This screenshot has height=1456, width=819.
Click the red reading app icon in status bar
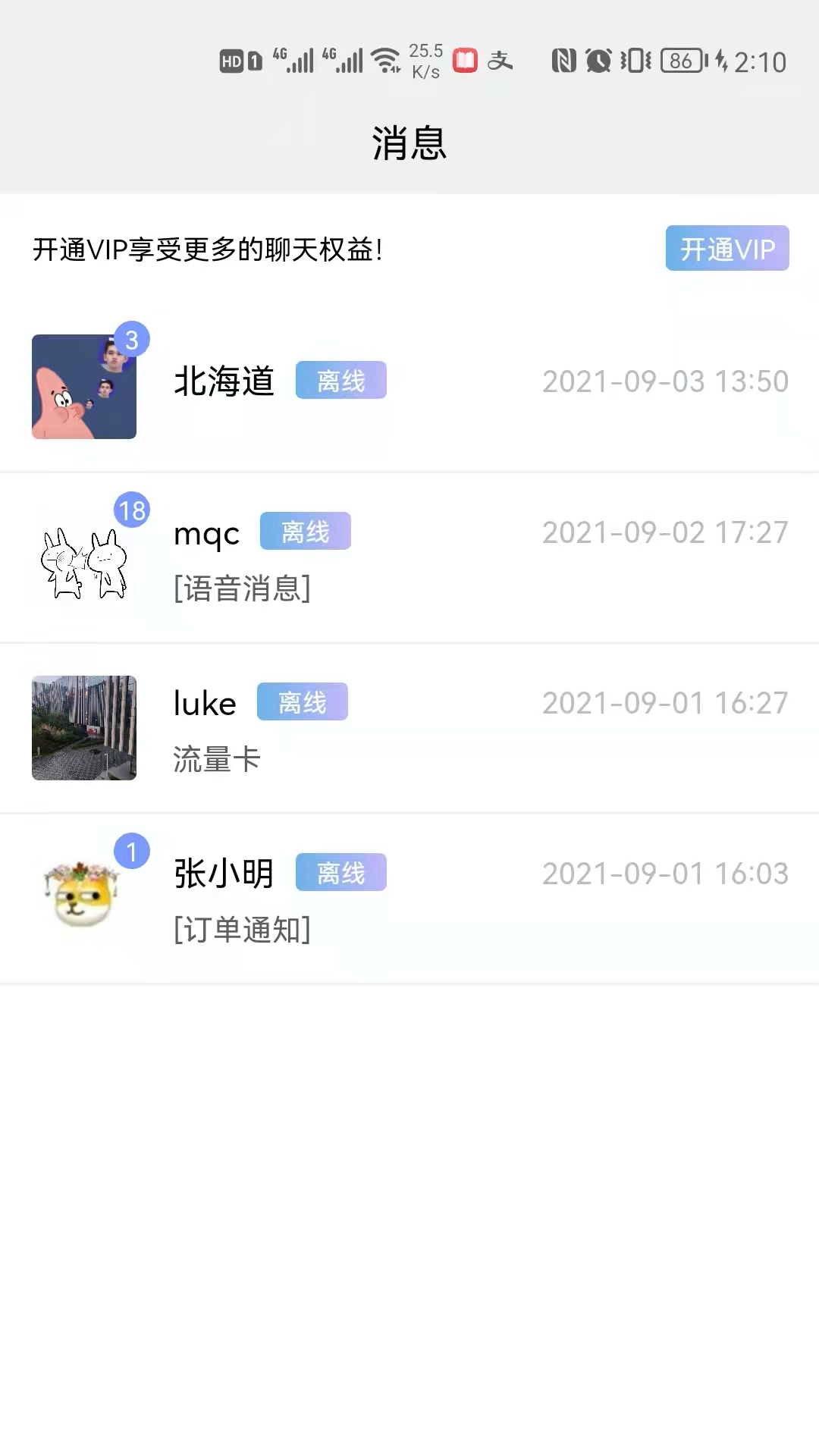click(x=464, y=61)
